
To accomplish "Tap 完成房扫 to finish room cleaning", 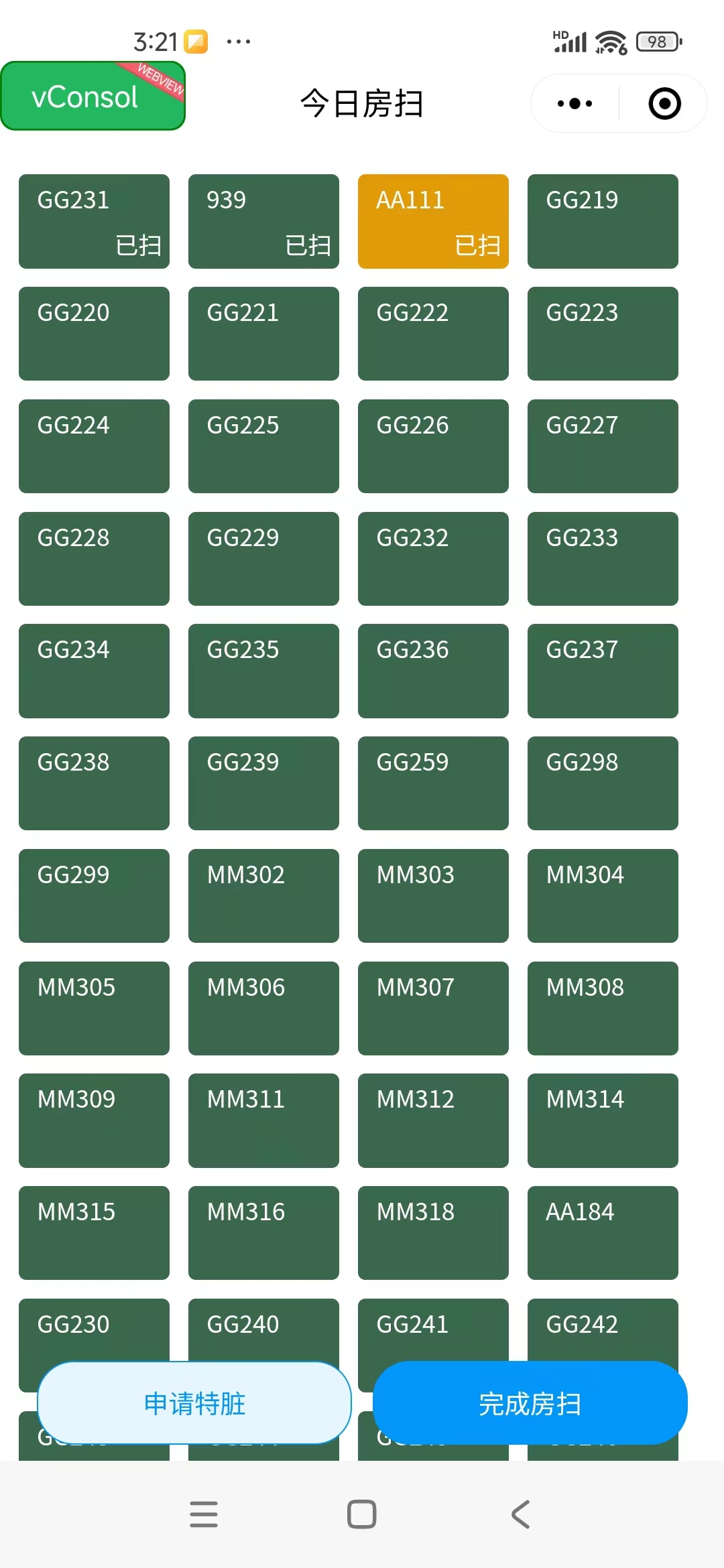I will pos(530,1403).
